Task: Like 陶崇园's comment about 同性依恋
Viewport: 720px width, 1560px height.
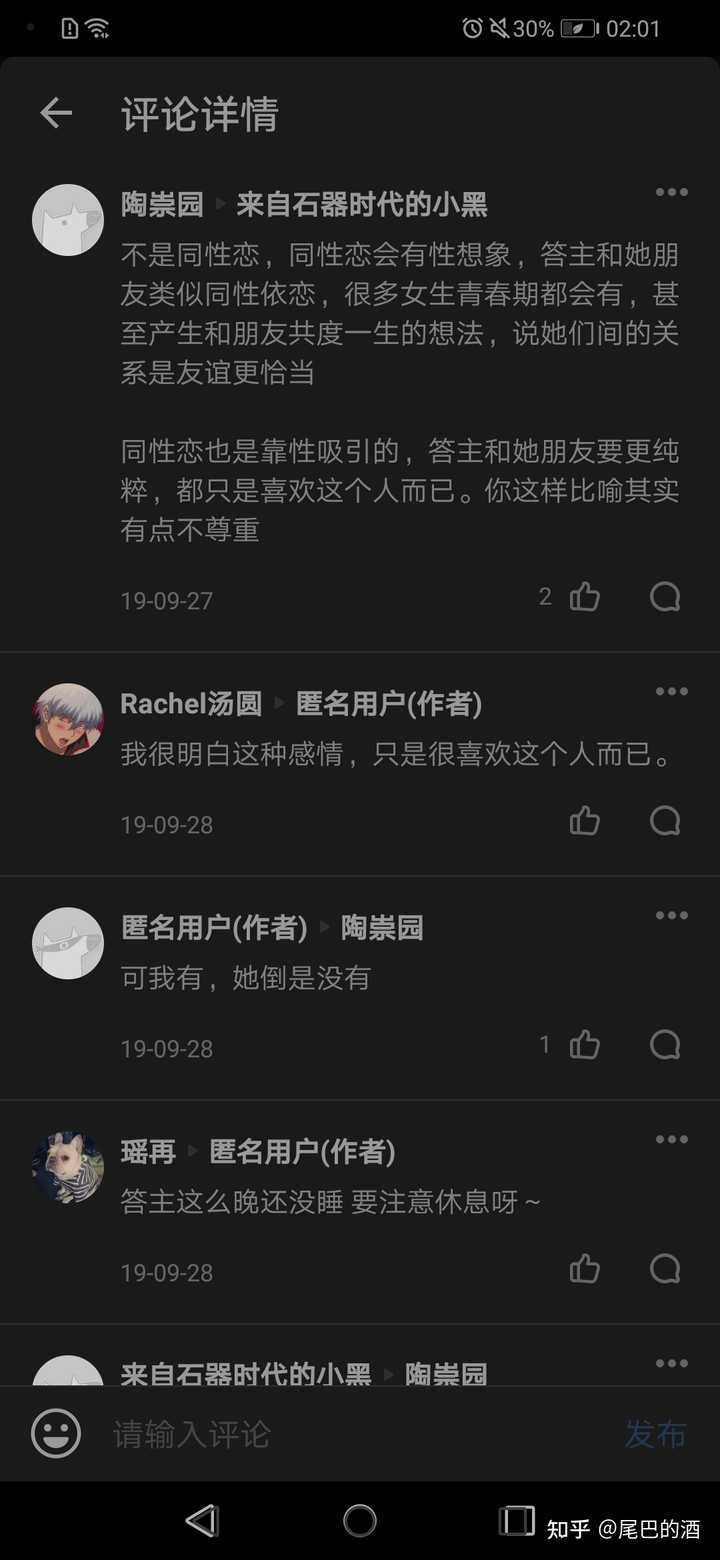Action: click(x=585, y=597)
